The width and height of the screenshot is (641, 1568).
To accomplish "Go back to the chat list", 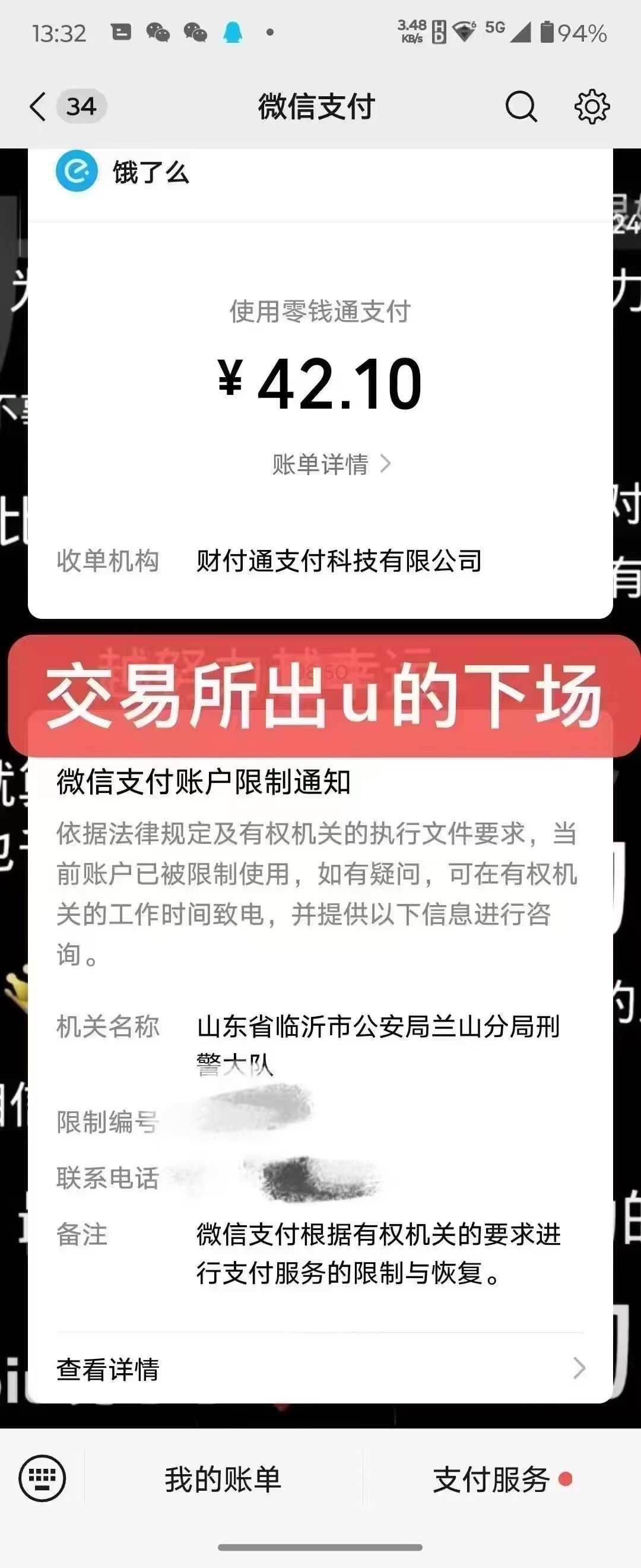I will [39, 107].
